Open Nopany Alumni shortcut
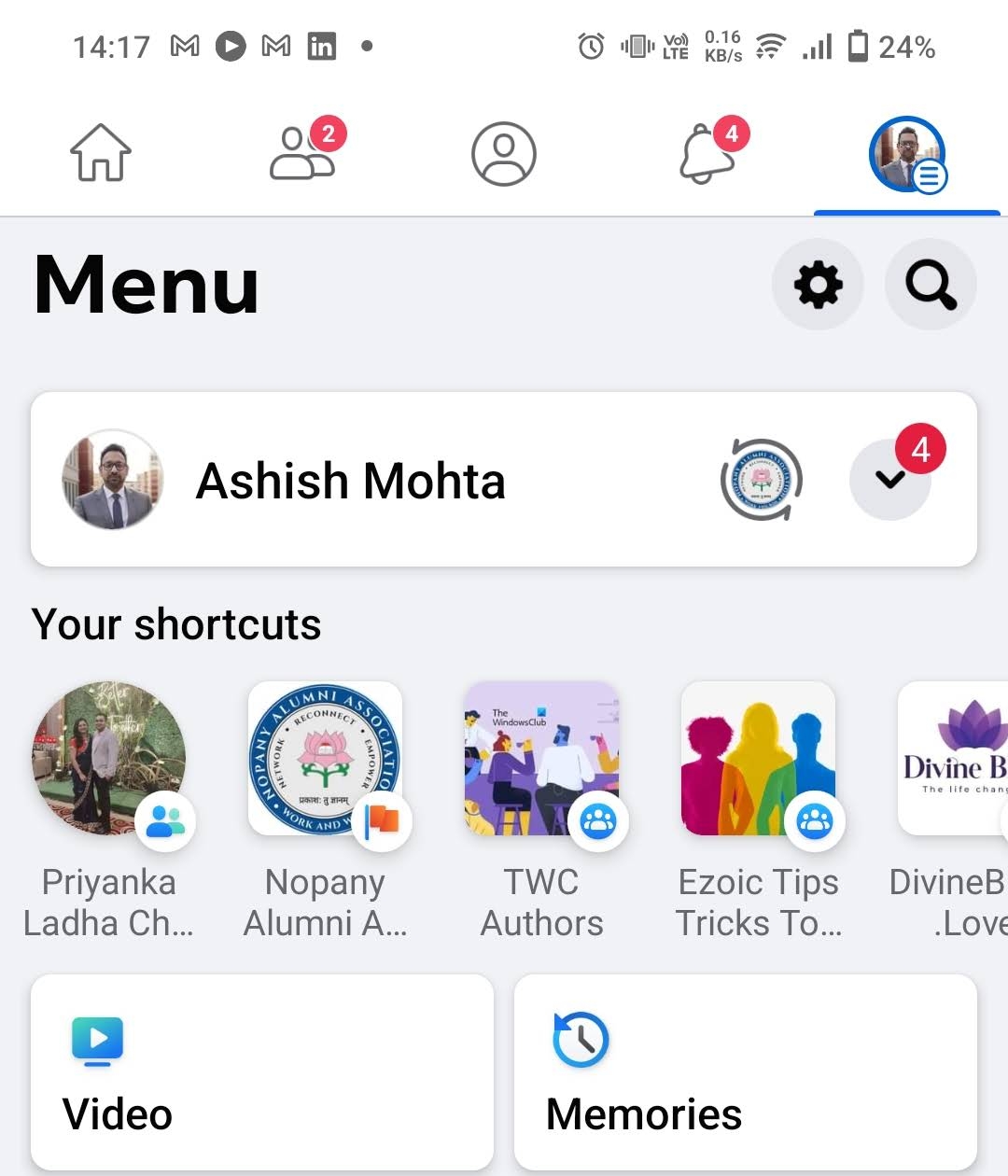 point(326,758)
